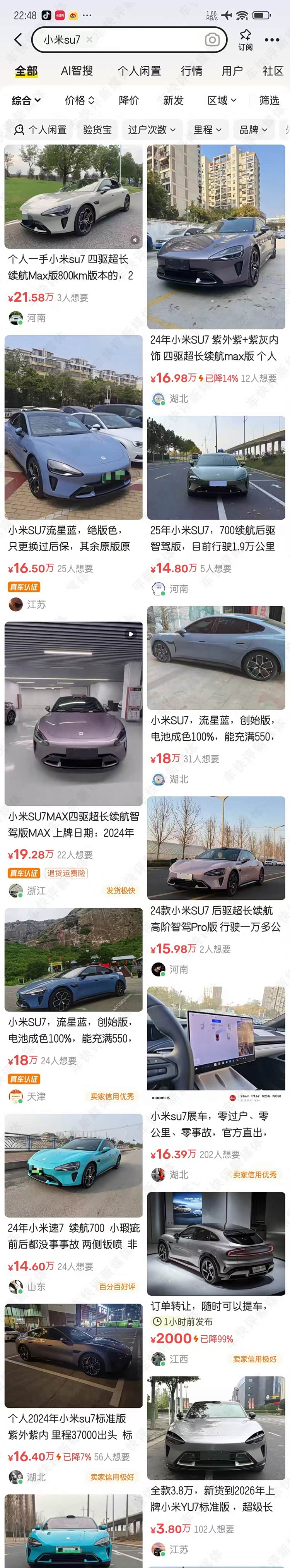290x1568 pixels.
Task: Sort results by 价格
Action: pos(80,100)
